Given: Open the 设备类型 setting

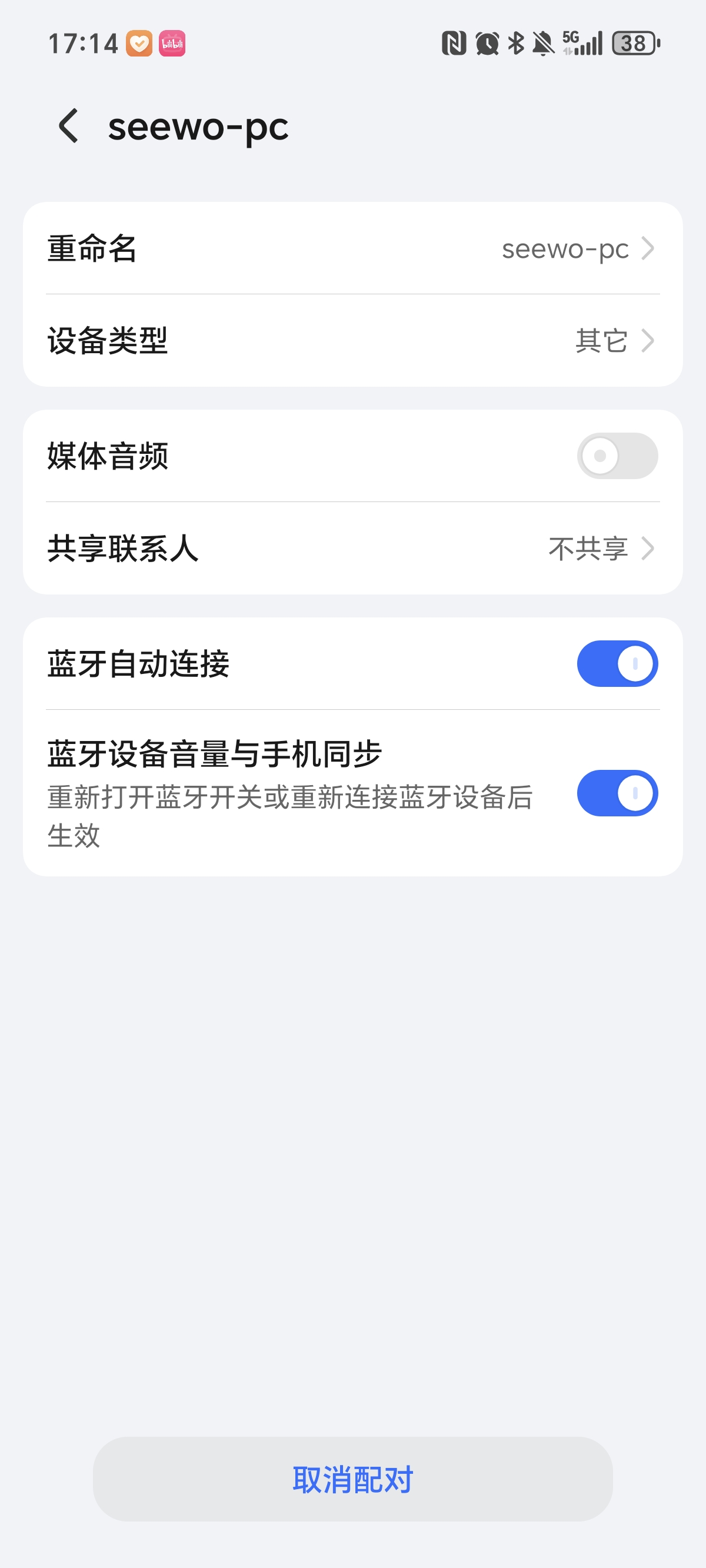Looking at the screenshot, I should tap(353, 340).
